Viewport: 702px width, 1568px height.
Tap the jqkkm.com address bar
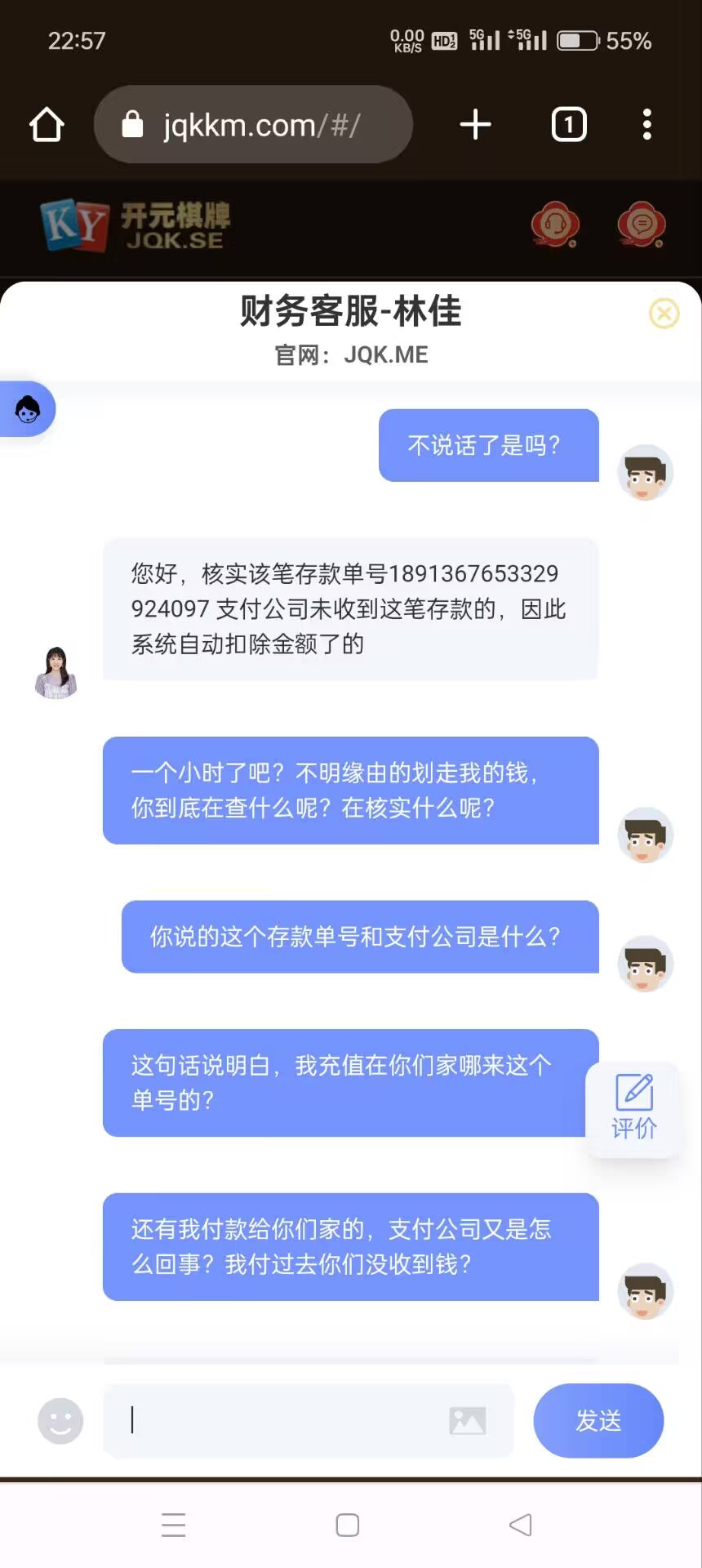point(253,125)
